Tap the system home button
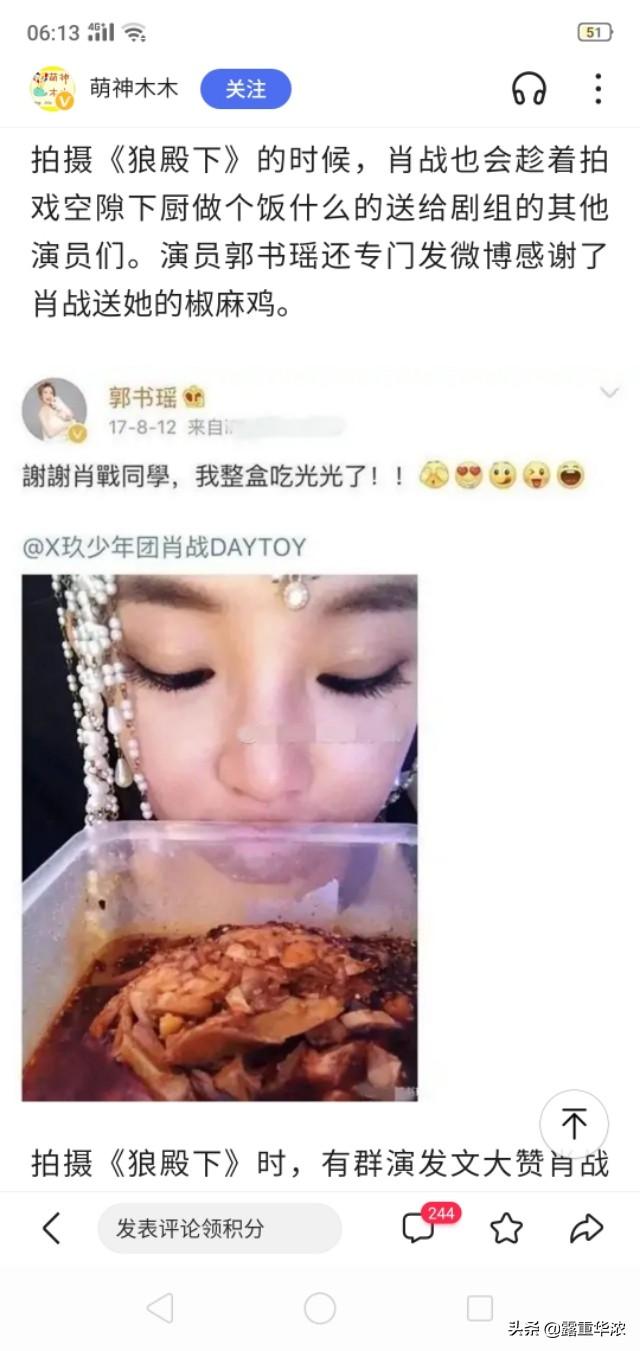Viewport: 640px width, 1351px height. click(320, 1307)
